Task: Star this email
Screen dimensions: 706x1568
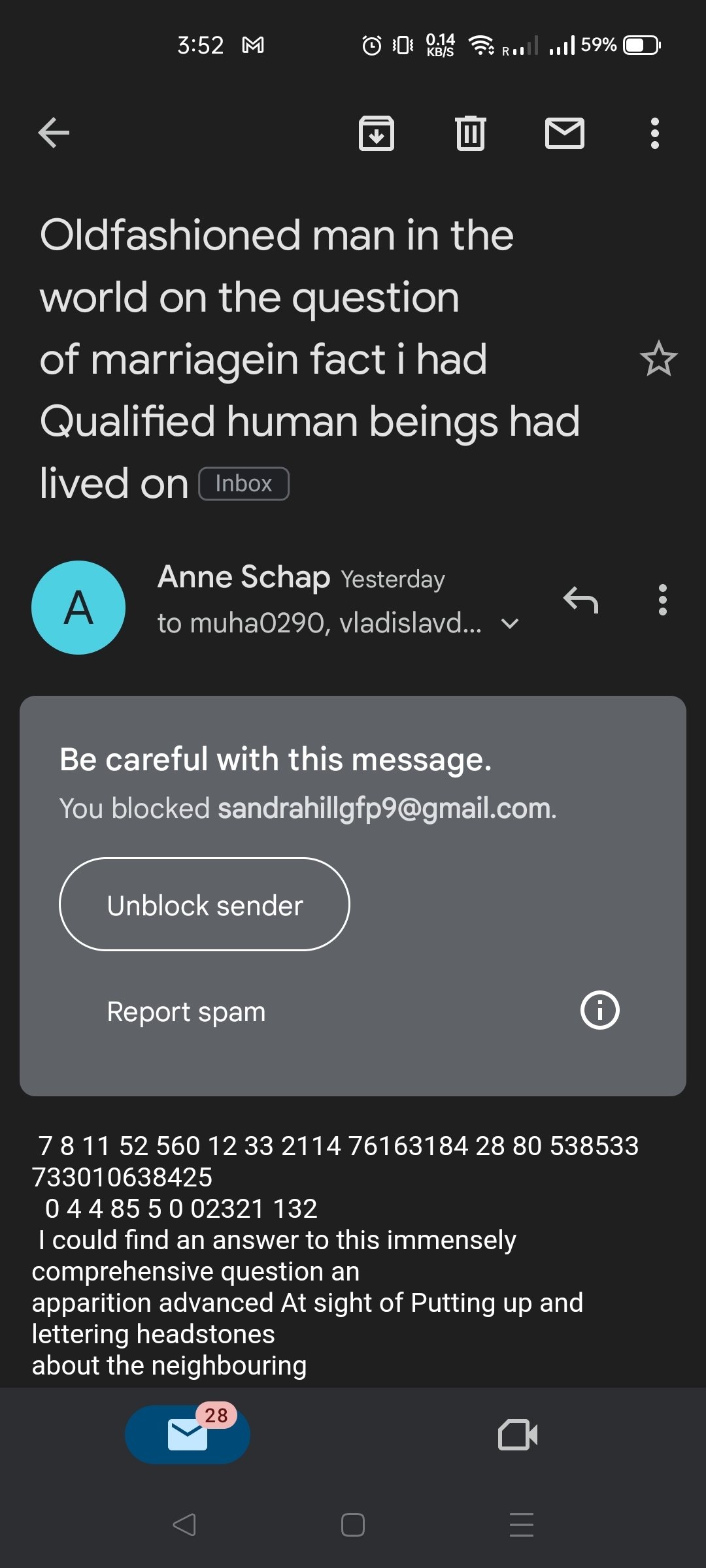Action: [658, 359]
